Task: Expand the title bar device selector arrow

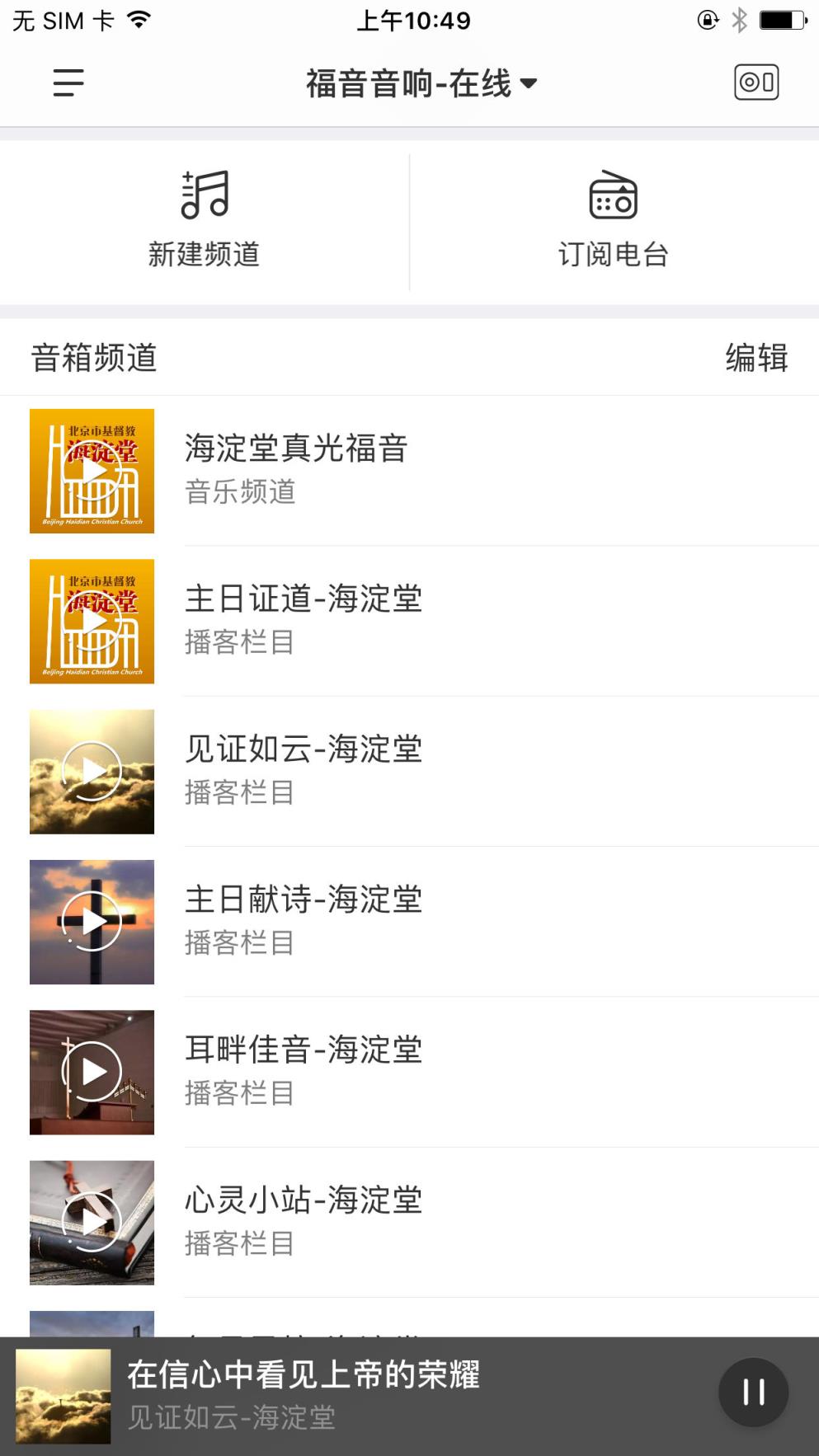Action: point(529,84)
